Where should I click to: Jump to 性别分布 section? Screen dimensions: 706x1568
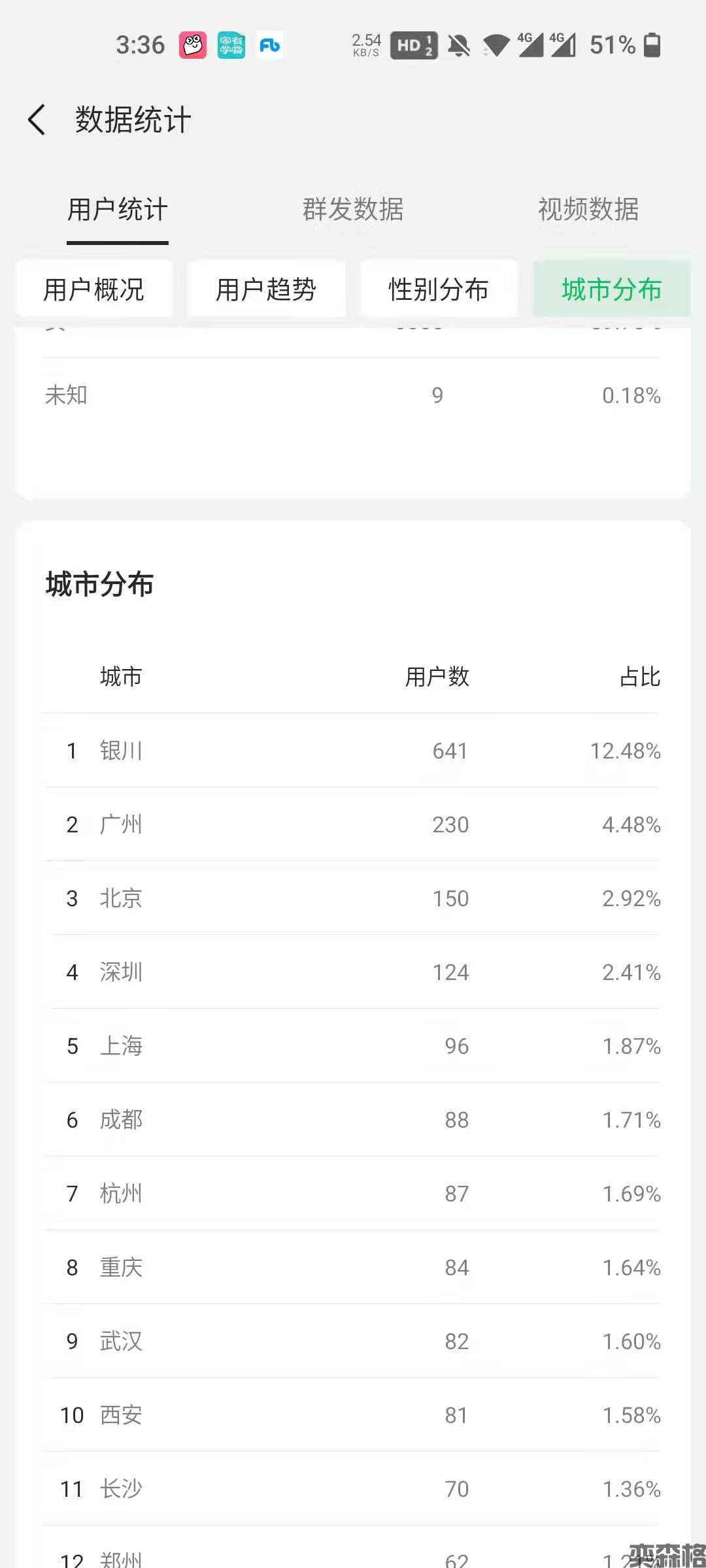tap(439, 289)
